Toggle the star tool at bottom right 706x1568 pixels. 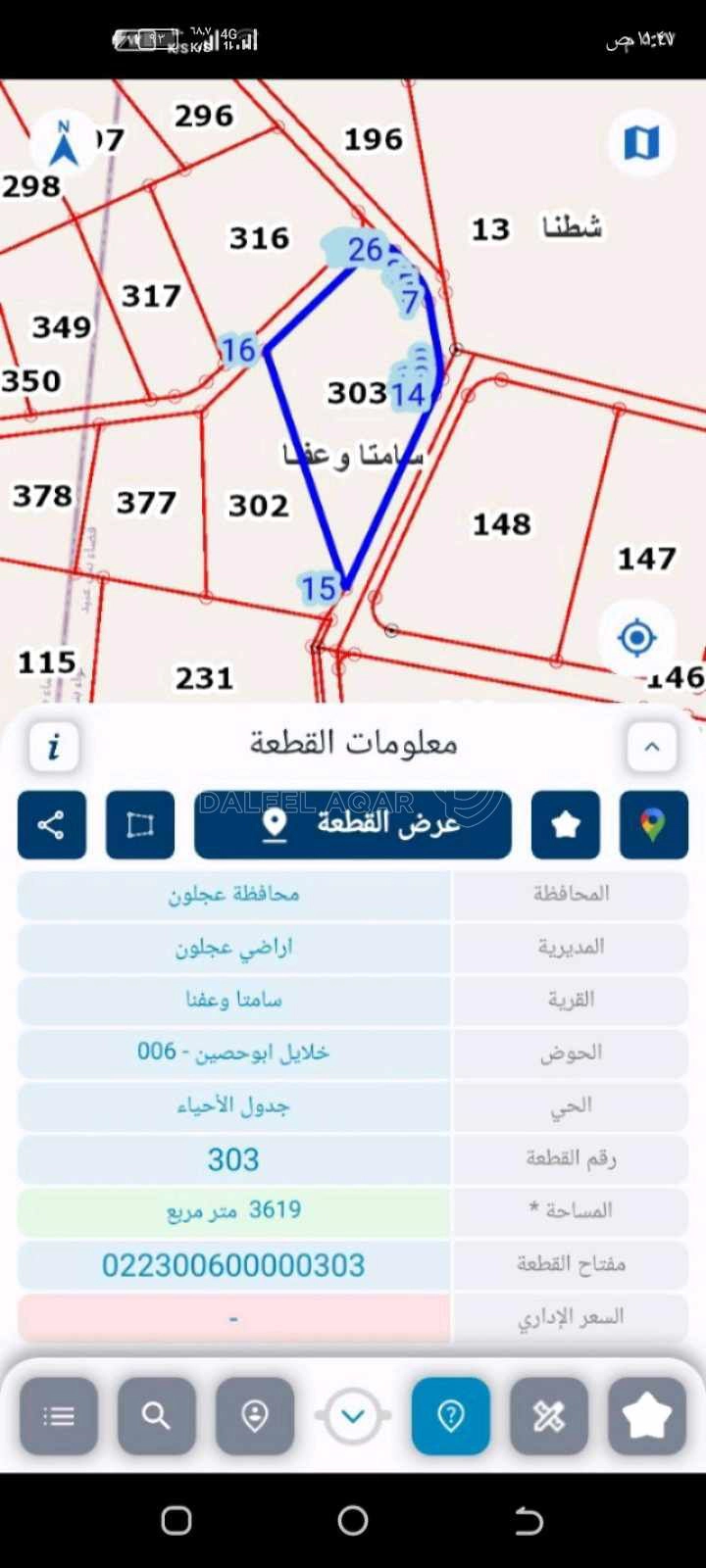click(x=647, y=1415)
